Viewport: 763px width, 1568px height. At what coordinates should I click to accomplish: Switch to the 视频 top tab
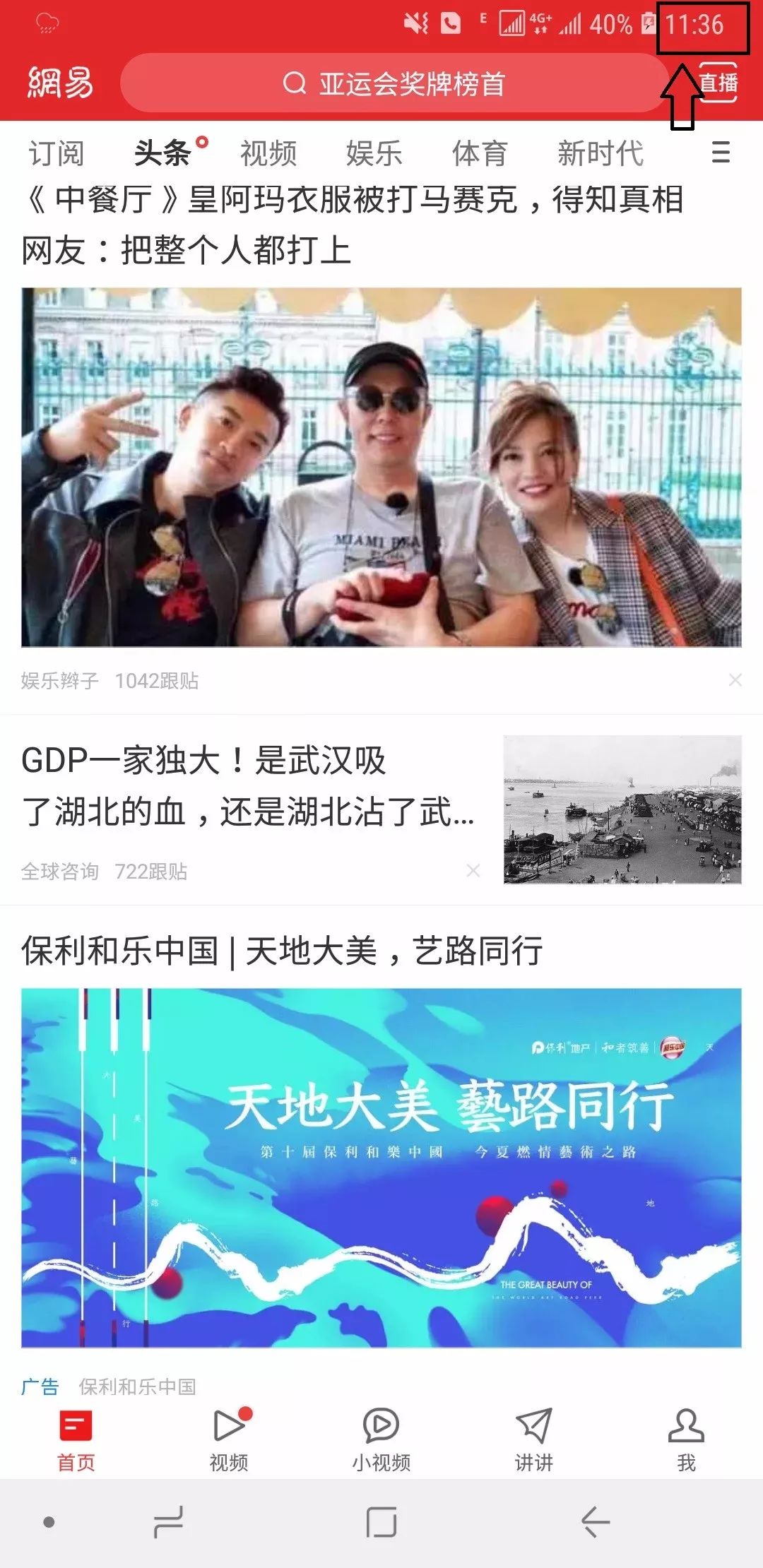click(x=268, y=153)
